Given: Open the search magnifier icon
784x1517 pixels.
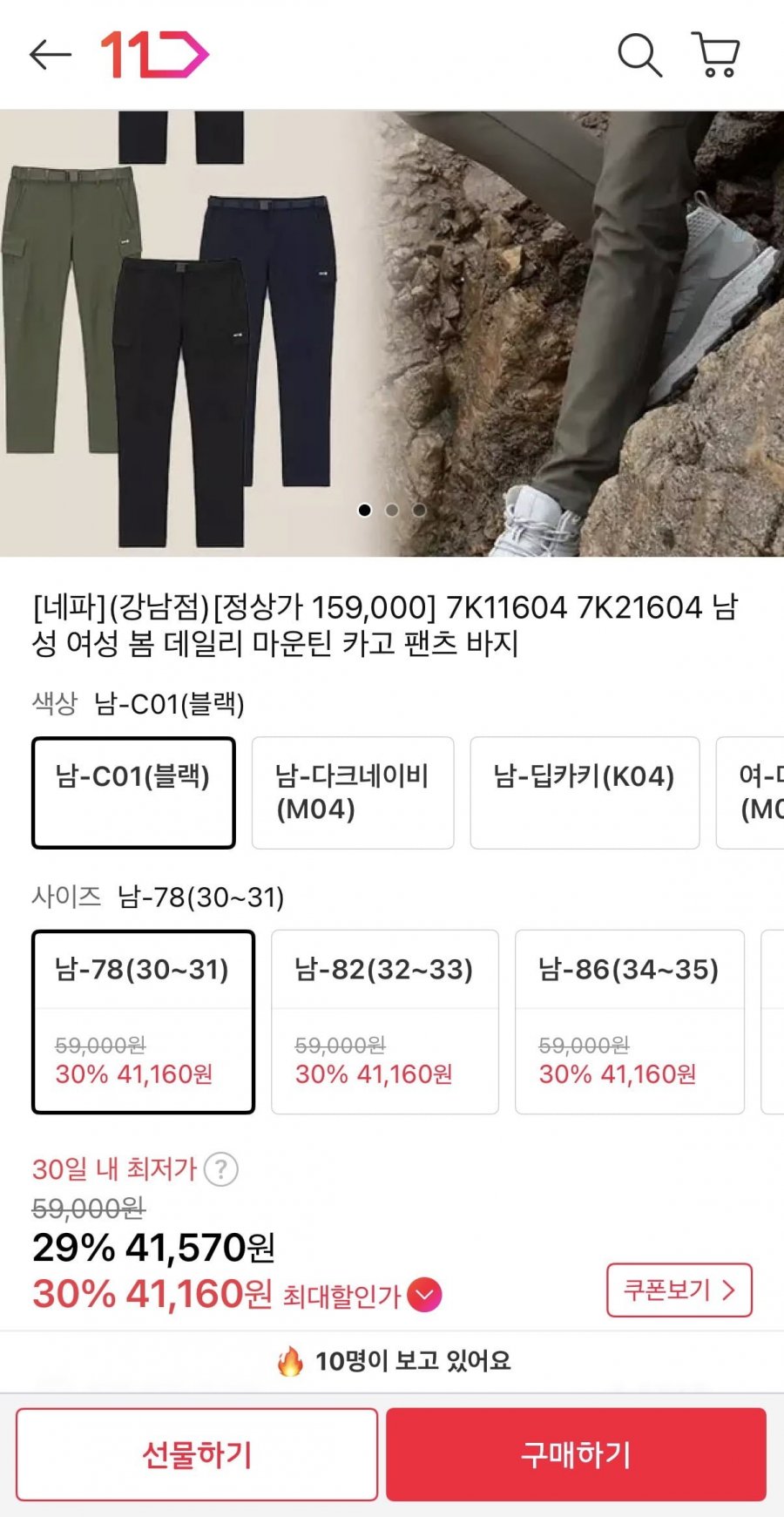Looking at the screenshot, I should (639, 55).
